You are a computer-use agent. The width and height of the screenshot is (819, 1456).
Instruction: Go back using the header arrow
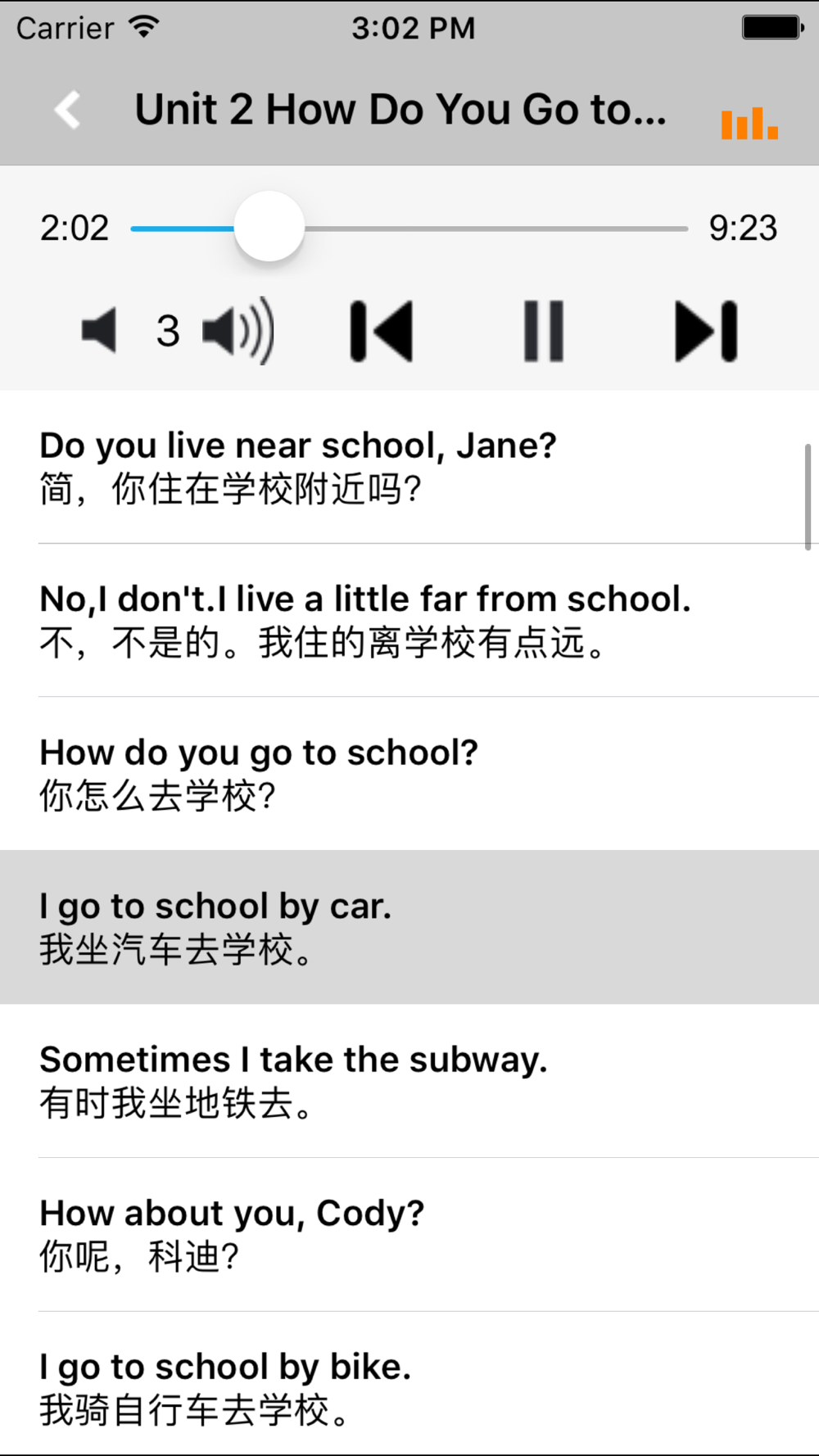[67, 110]
